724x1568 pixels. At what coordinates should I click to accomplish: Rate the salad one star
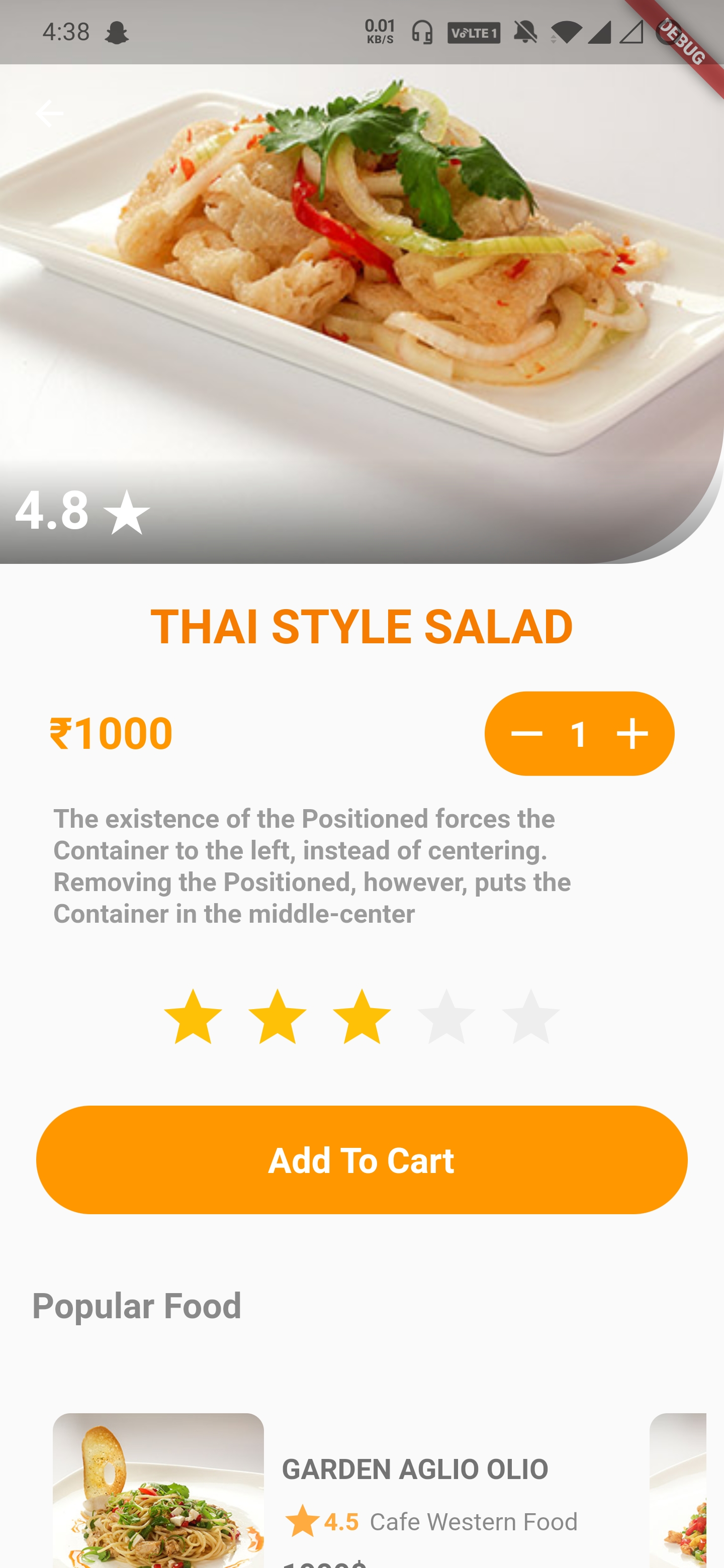(x=193, y=1017)
